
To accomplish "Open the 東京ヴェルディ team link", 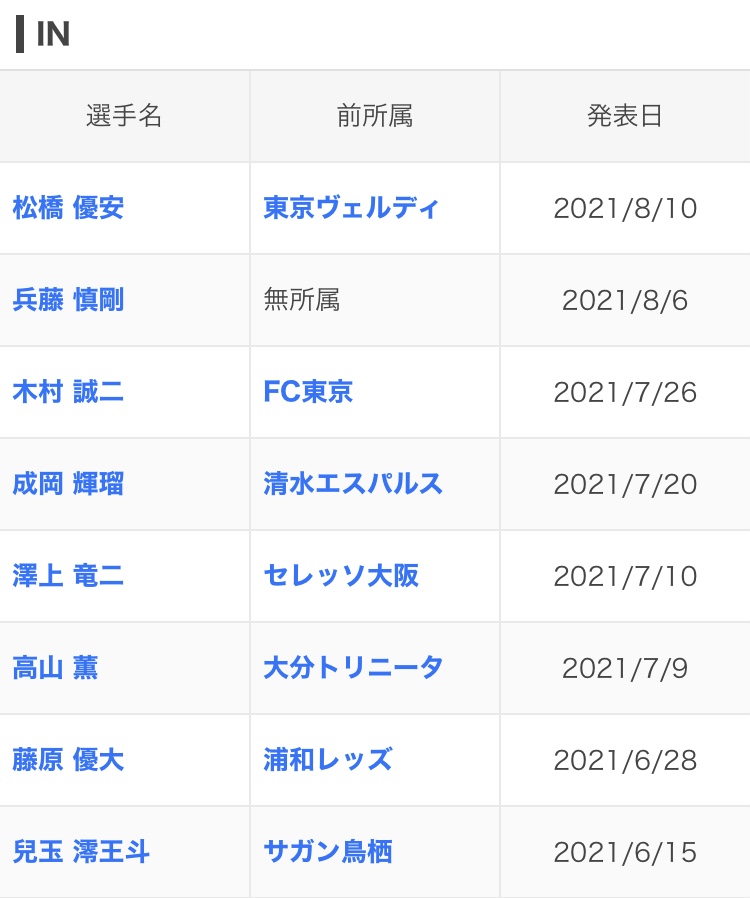I will (351, 208).
